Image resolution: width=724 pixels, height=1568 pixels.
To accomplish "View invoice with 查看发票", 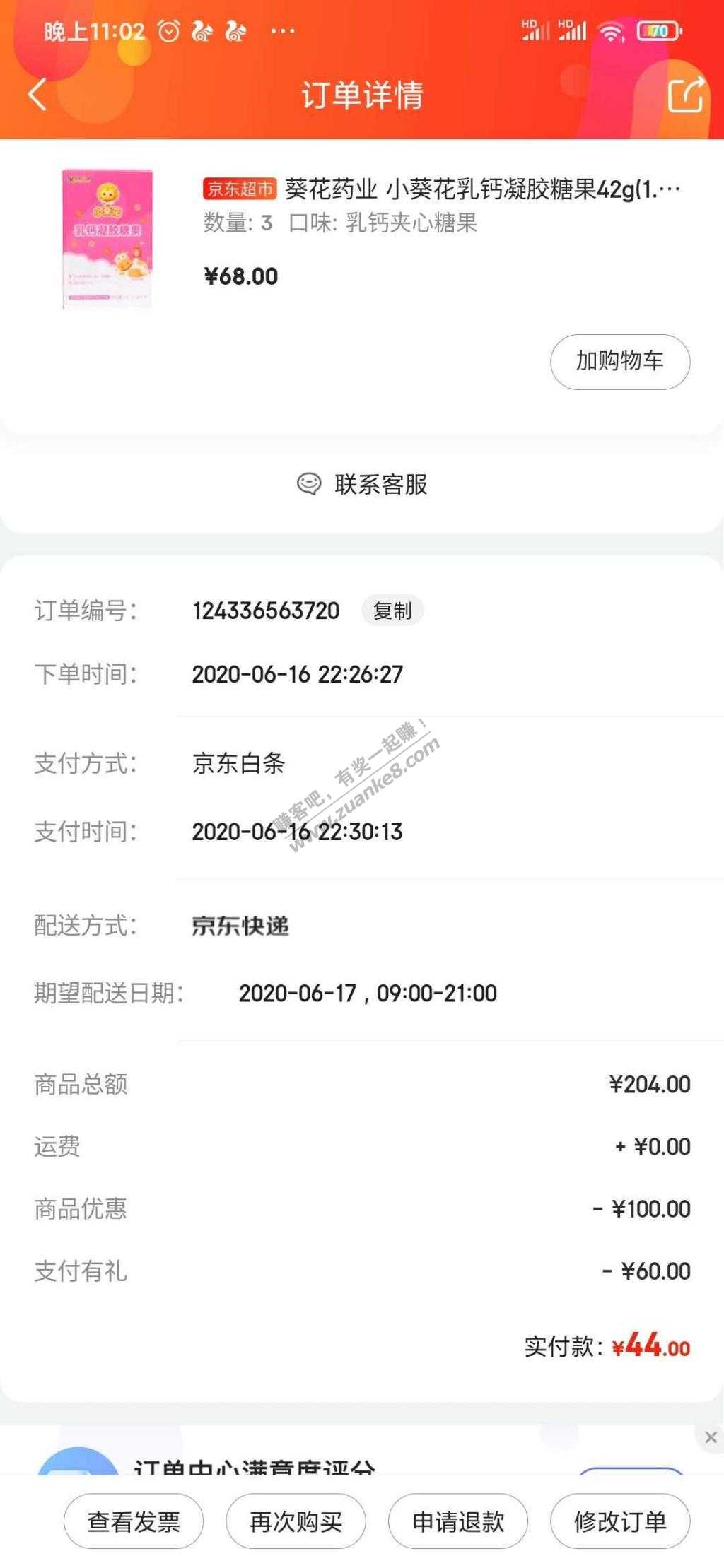I will (x=134, y=1521).
